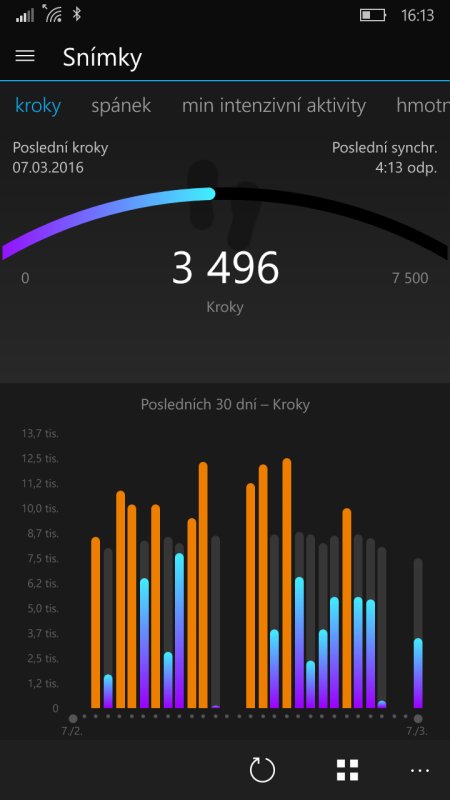The image size is (450, 800).
Task: Switch to the spánek tab
Action: coord(121,106)
